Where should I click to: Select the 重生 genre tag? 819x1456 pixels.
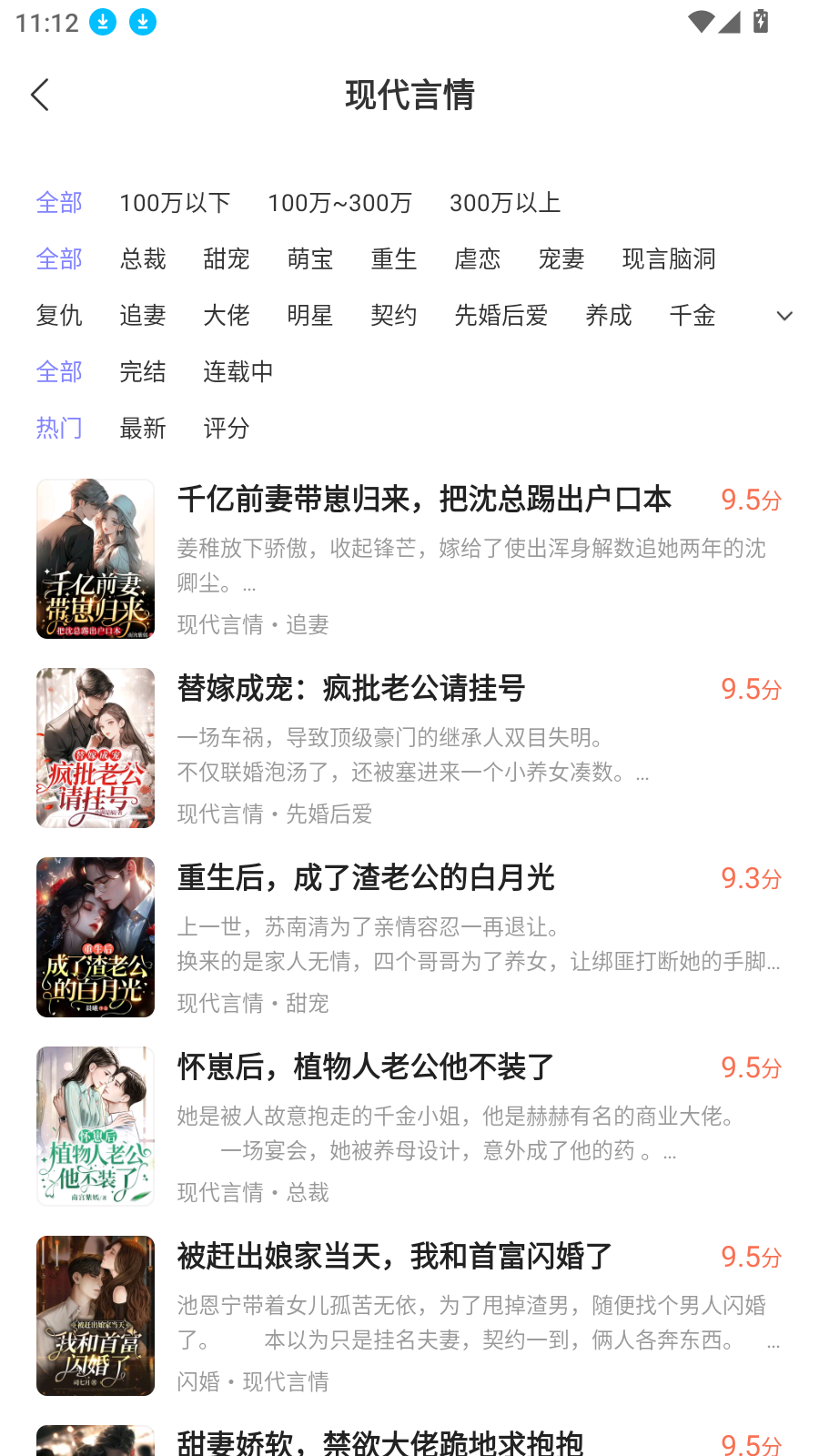click(x=394, y=259)
